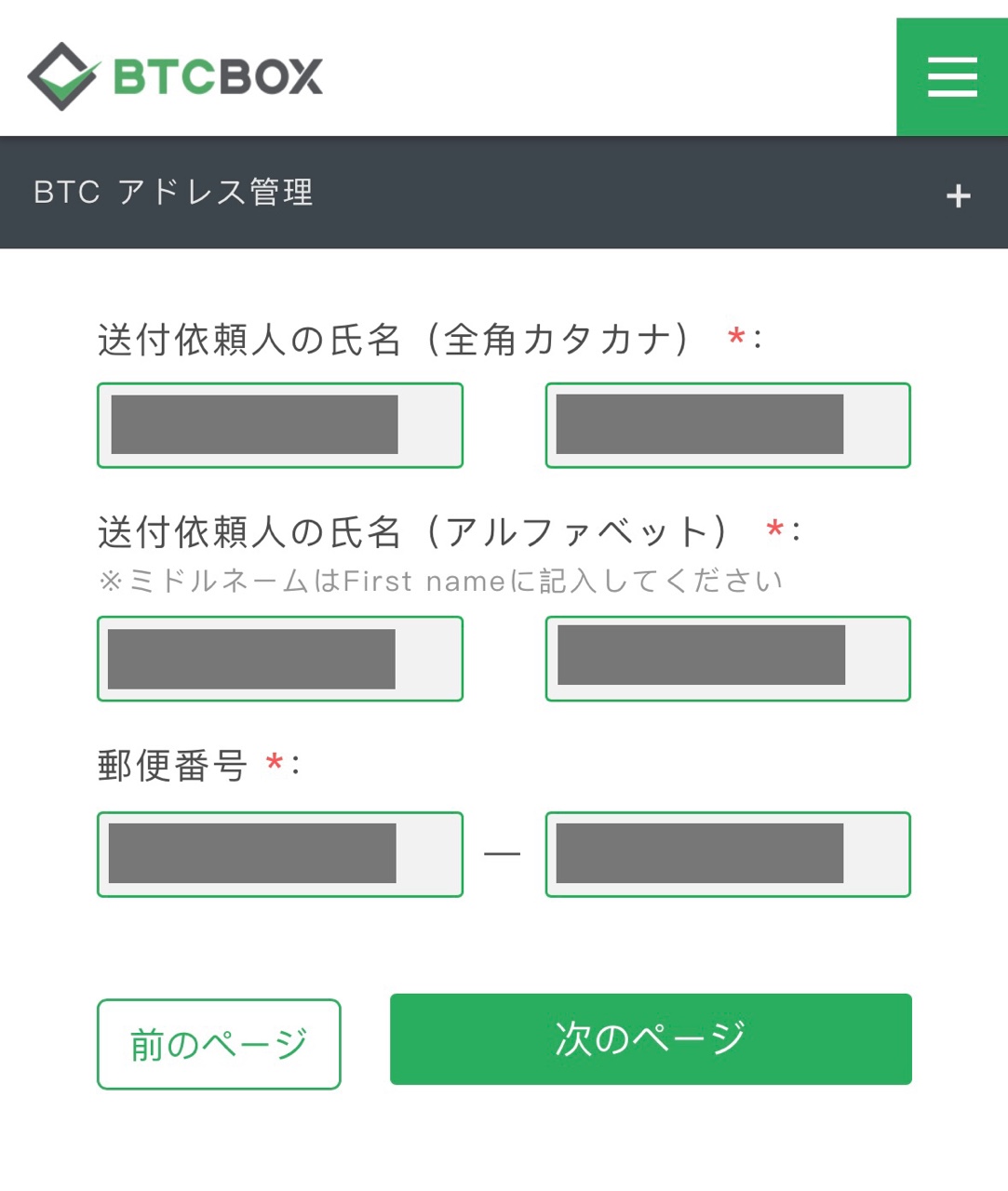The height and width of the screenshot is (1191, 1008).
Task: Select the alphabet first name field
Action: [x=727, y=658]
